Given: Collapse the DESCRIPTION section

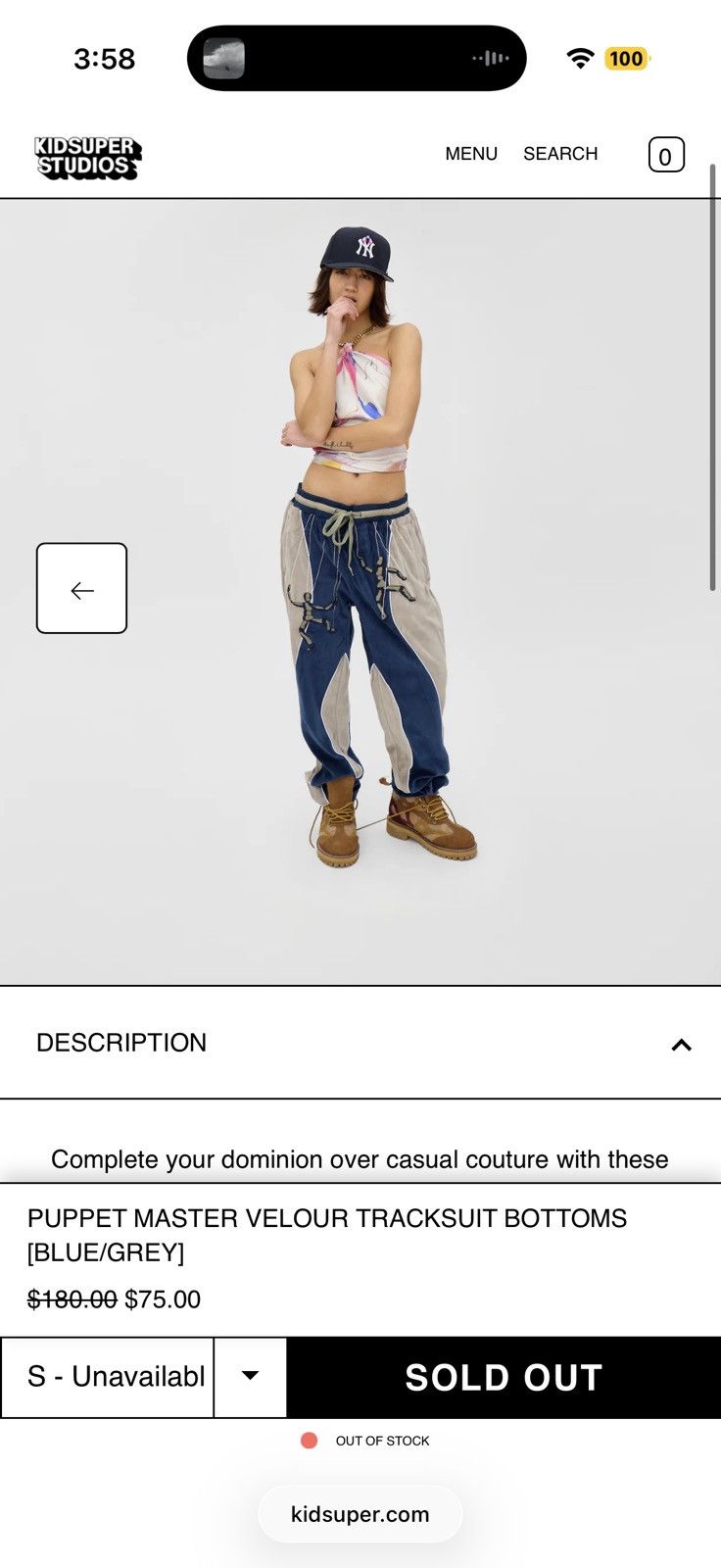Looking at the screenshot, I should tap(360, 1043).
